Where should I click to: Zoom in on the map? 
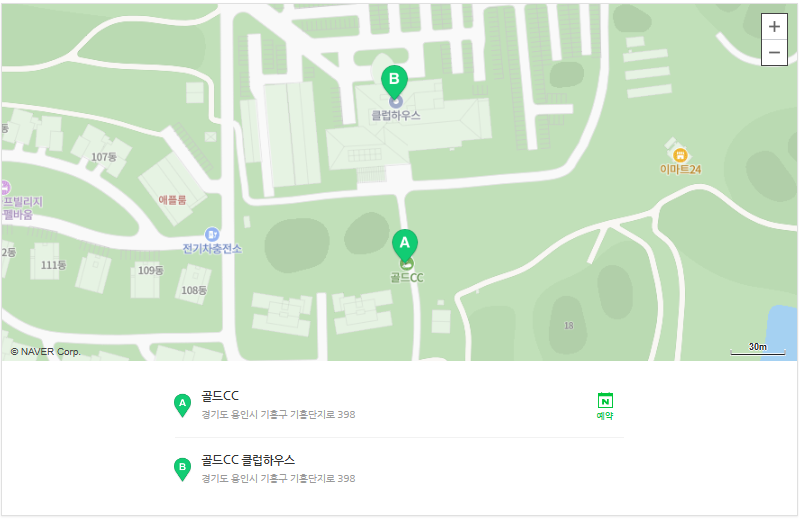(x=774, y=27)
